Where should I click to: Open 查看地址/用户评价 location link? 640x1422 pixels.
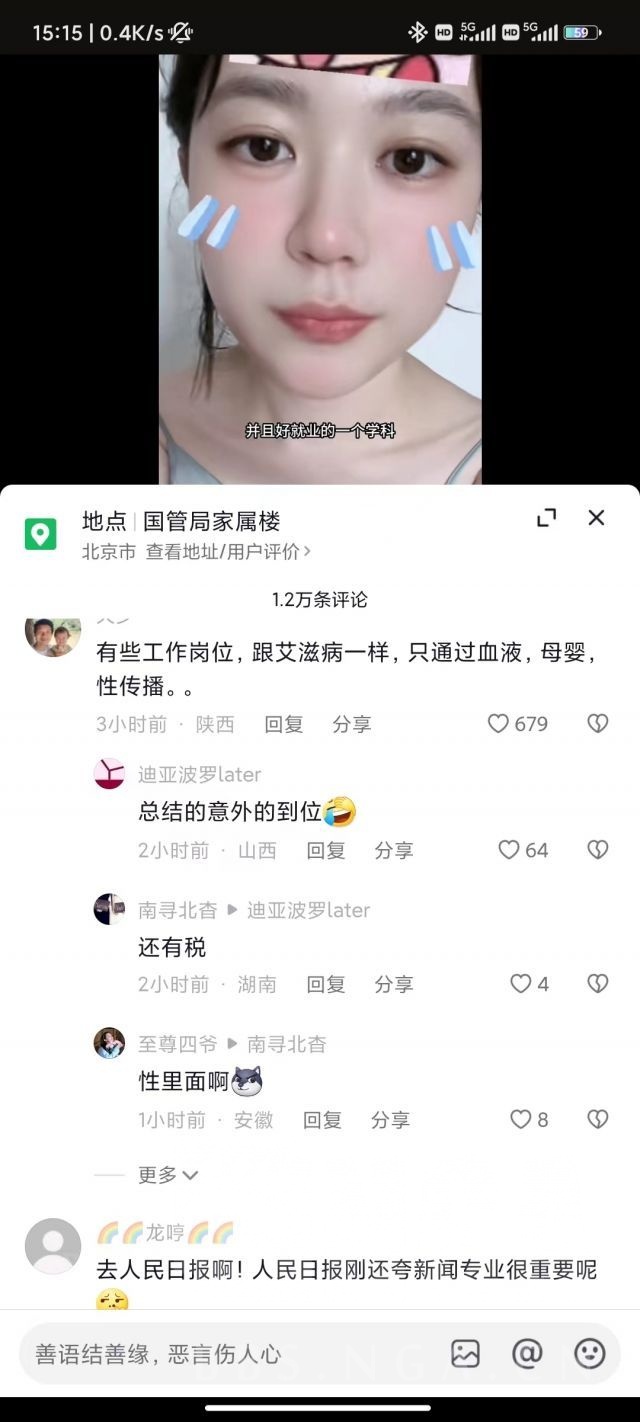click(229, 551)
